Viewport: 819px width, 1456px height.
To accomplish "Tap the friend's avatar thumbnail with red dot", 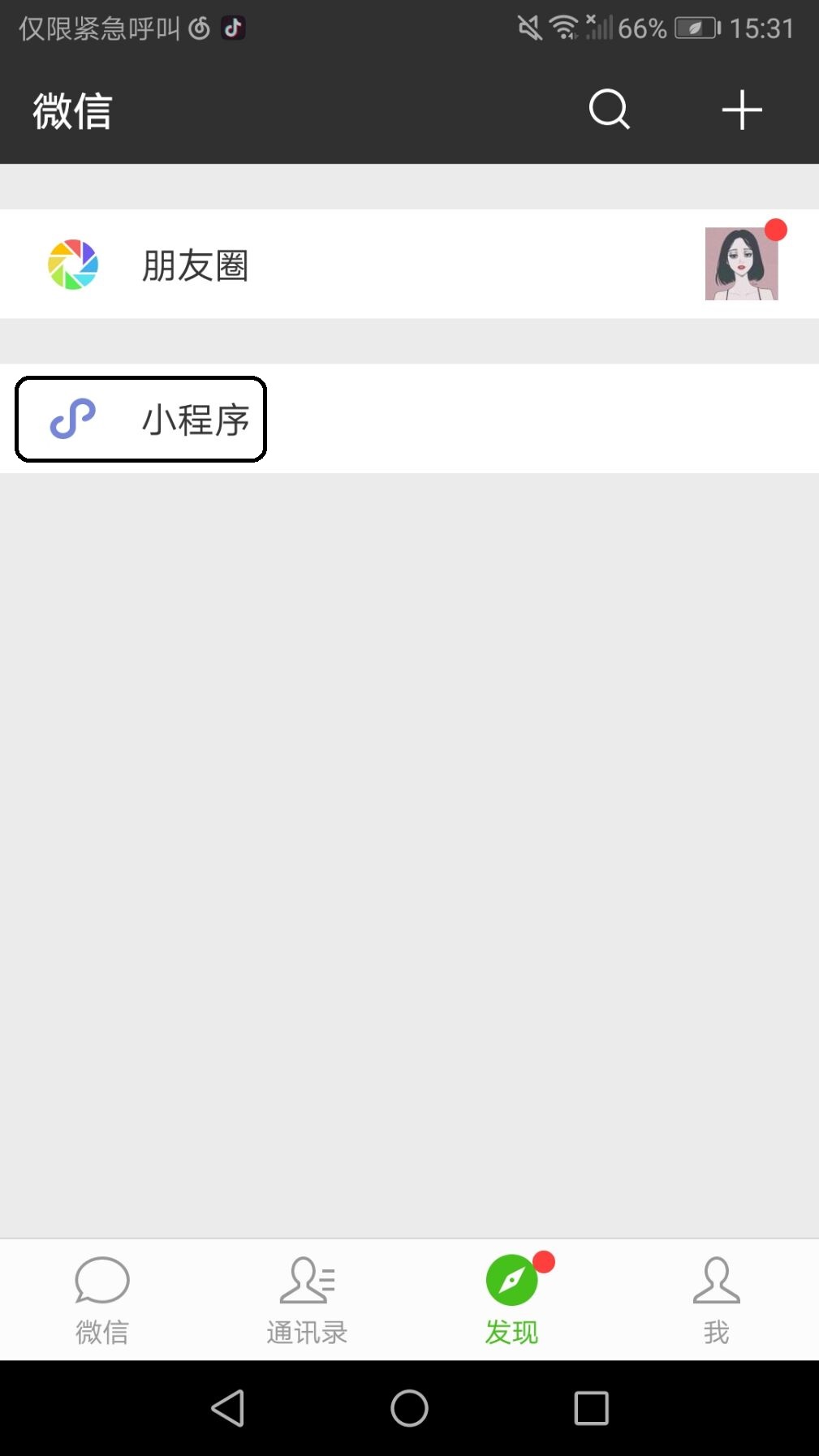I will pos(741,262).
